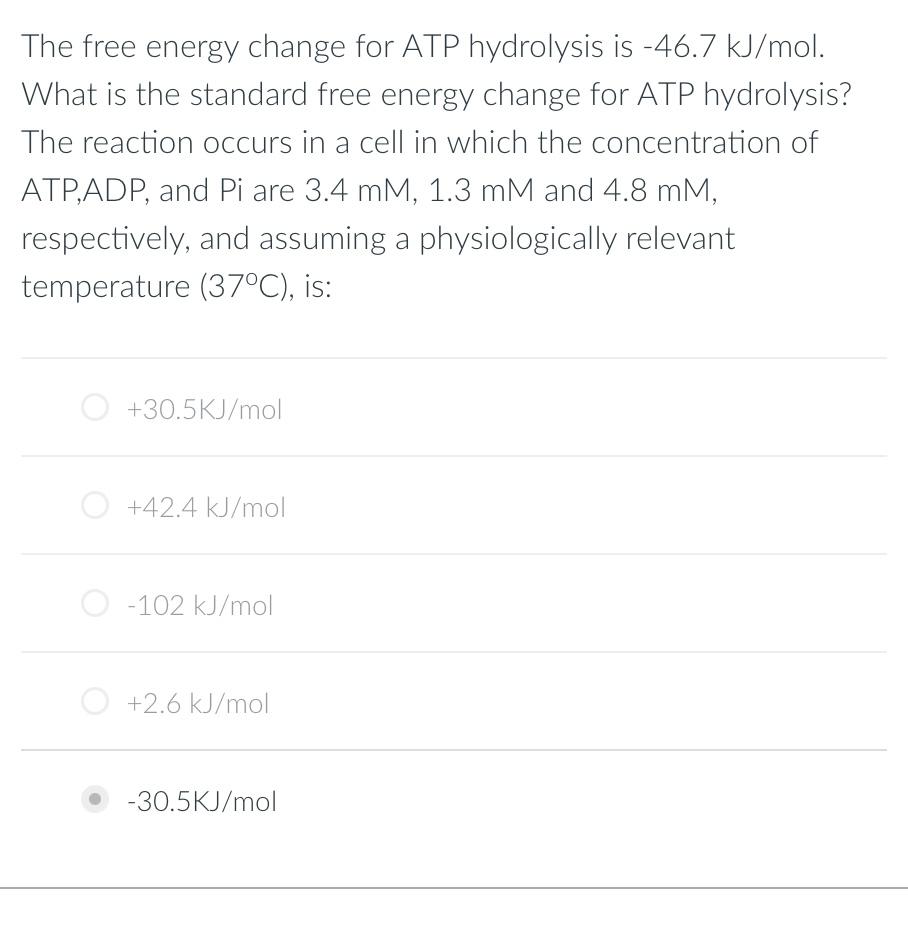Image resolution: width=908 pixels, height=927 pixels.
Task: Tap the selected -30.5KJ/mol radio button
Action: point(96,800)
